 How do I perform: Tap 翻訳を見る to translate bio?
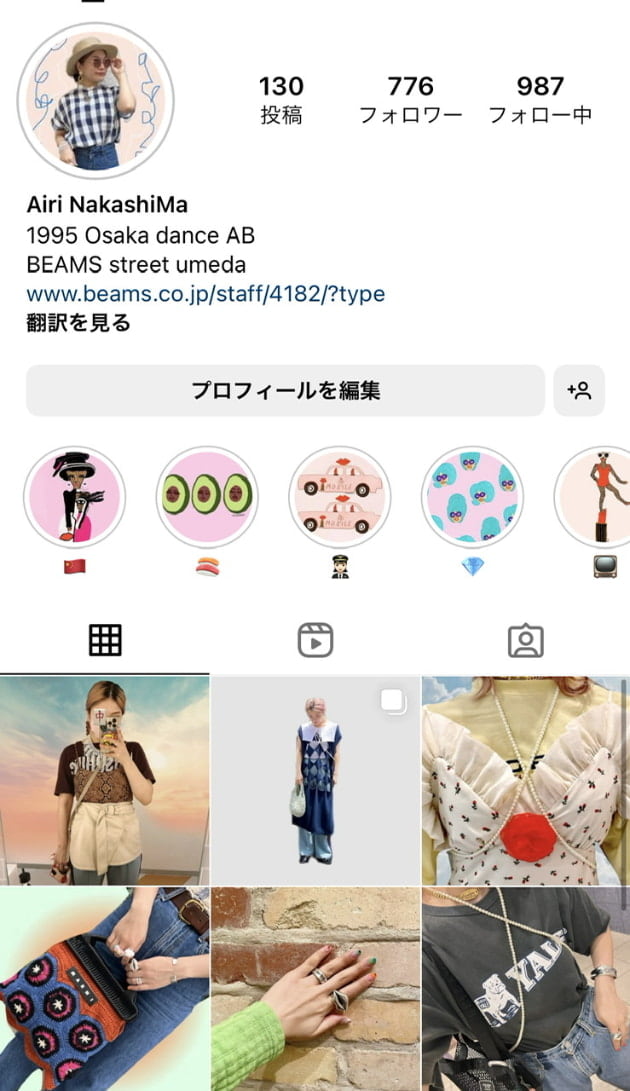pos(78,323)
